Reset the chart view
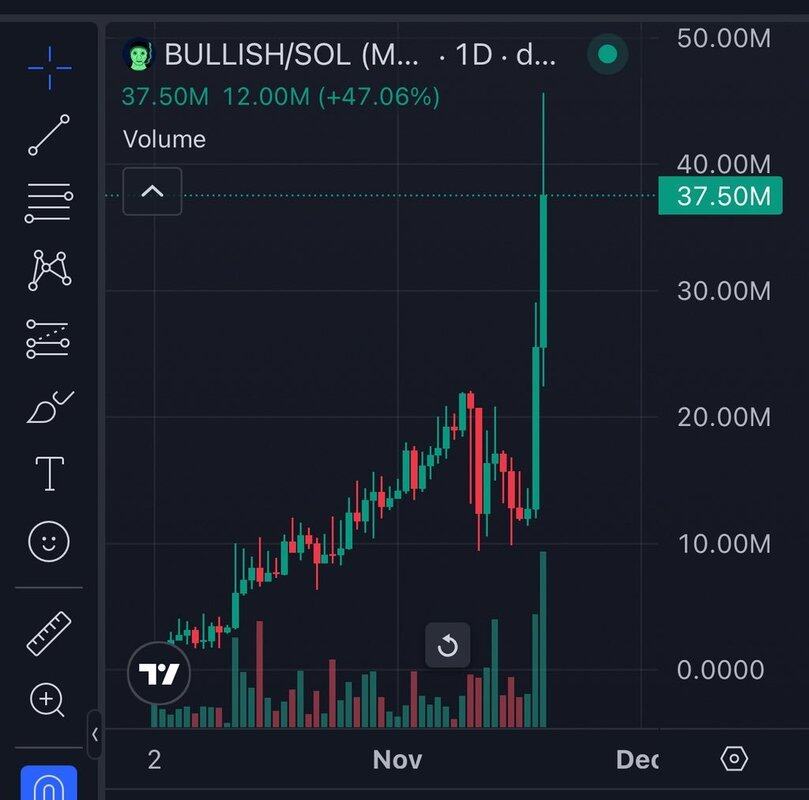The height and width of the screenshot is (800, 809). pos(447,646)
